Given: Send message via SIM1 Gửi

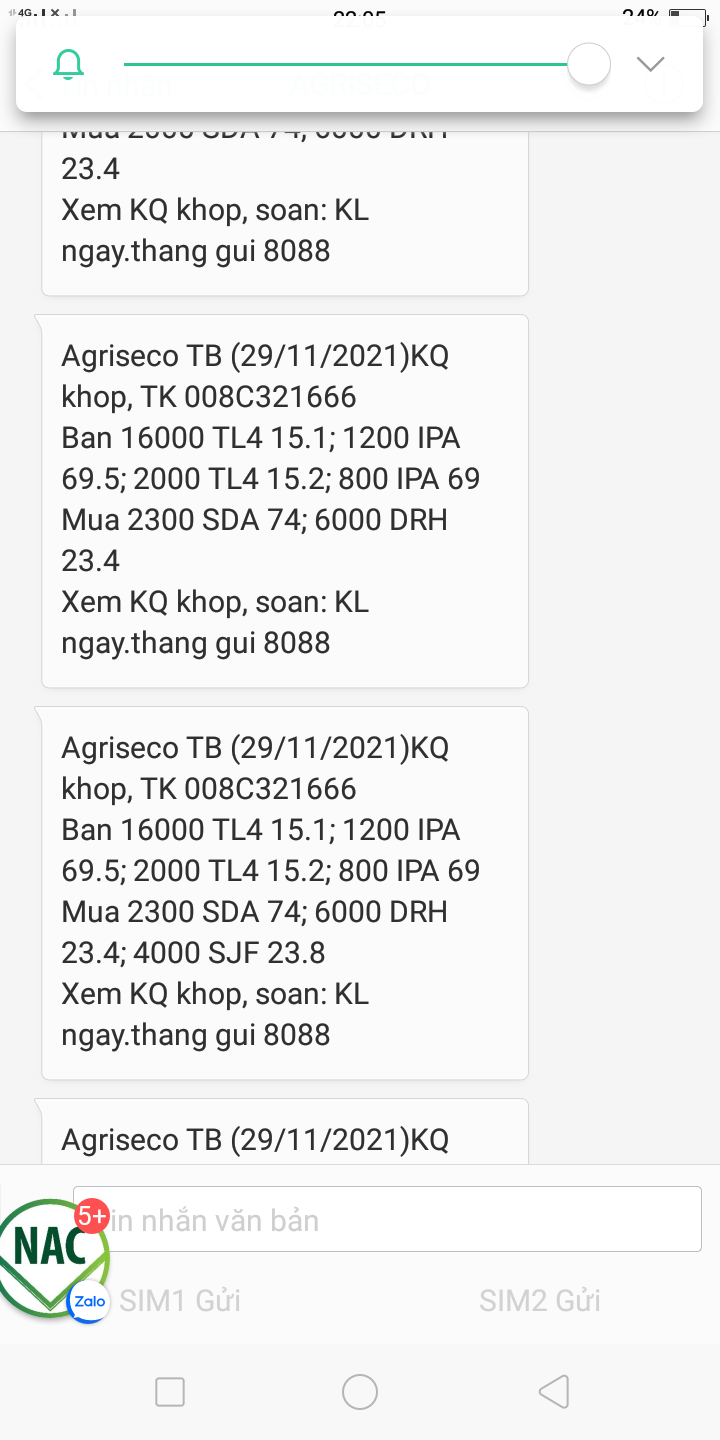Looking at the screenshot, I should (x=180, y=1300).
